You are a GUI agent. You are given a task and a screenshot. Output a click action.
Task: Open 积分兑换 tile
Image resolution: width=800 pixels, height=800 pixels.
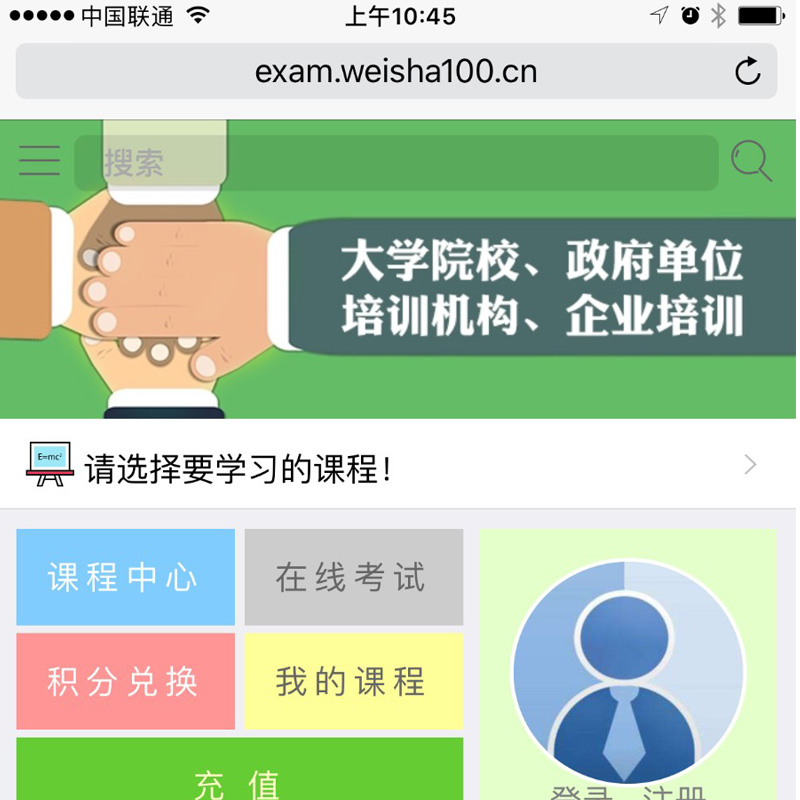[x=125, y=681]
